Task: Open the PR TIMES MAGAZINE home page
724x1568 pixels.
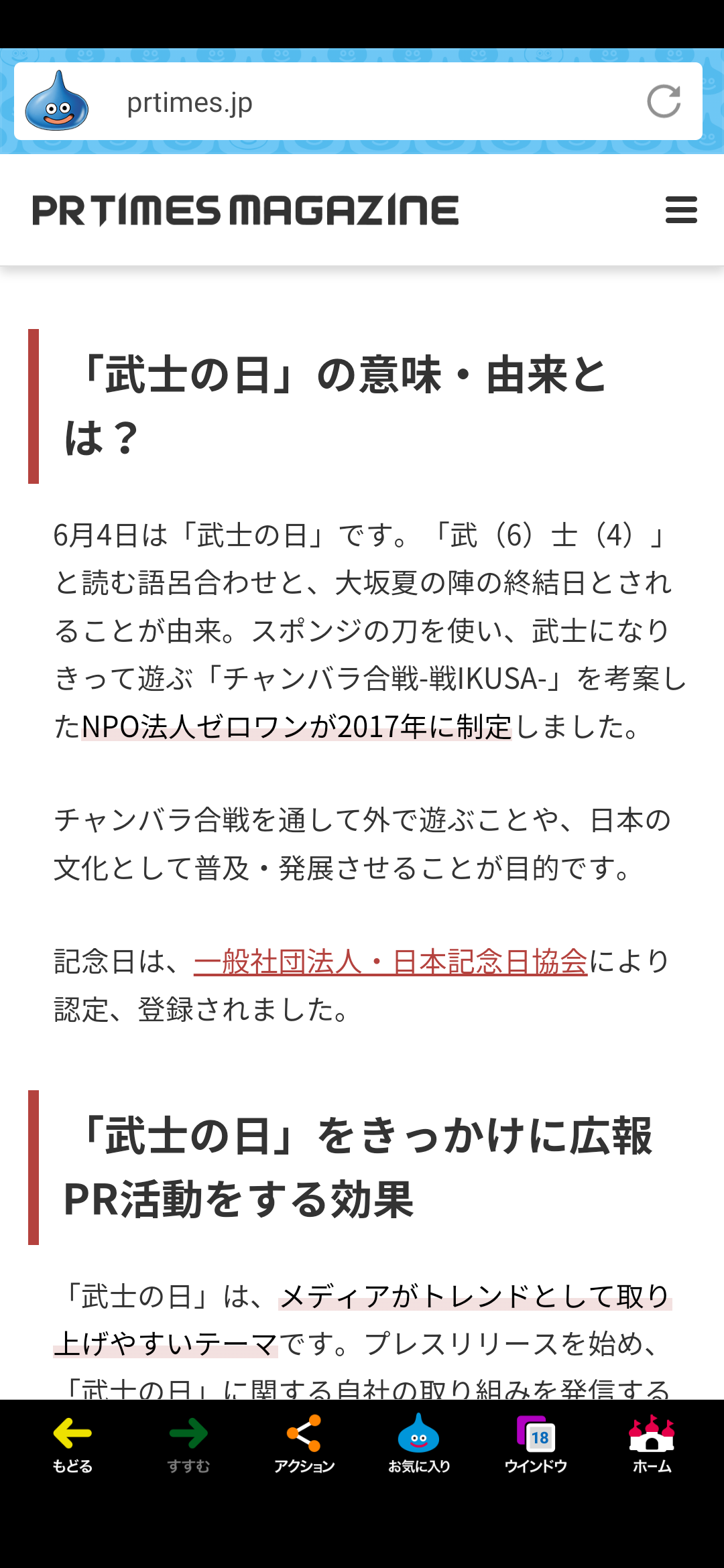Action: tap(245, 210)
